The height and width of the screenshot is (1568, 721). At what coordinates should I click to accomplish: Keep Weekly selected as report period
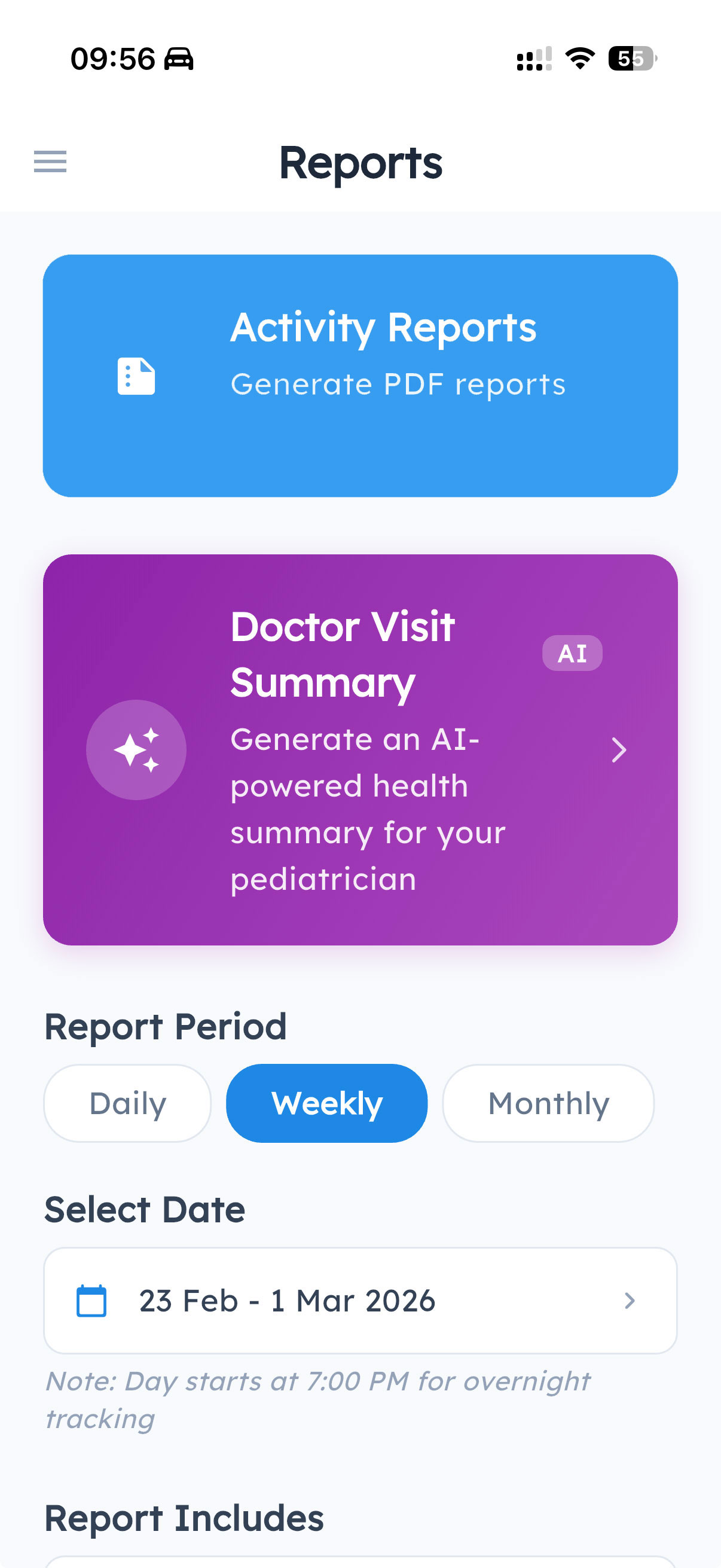tap(327, 1102)
